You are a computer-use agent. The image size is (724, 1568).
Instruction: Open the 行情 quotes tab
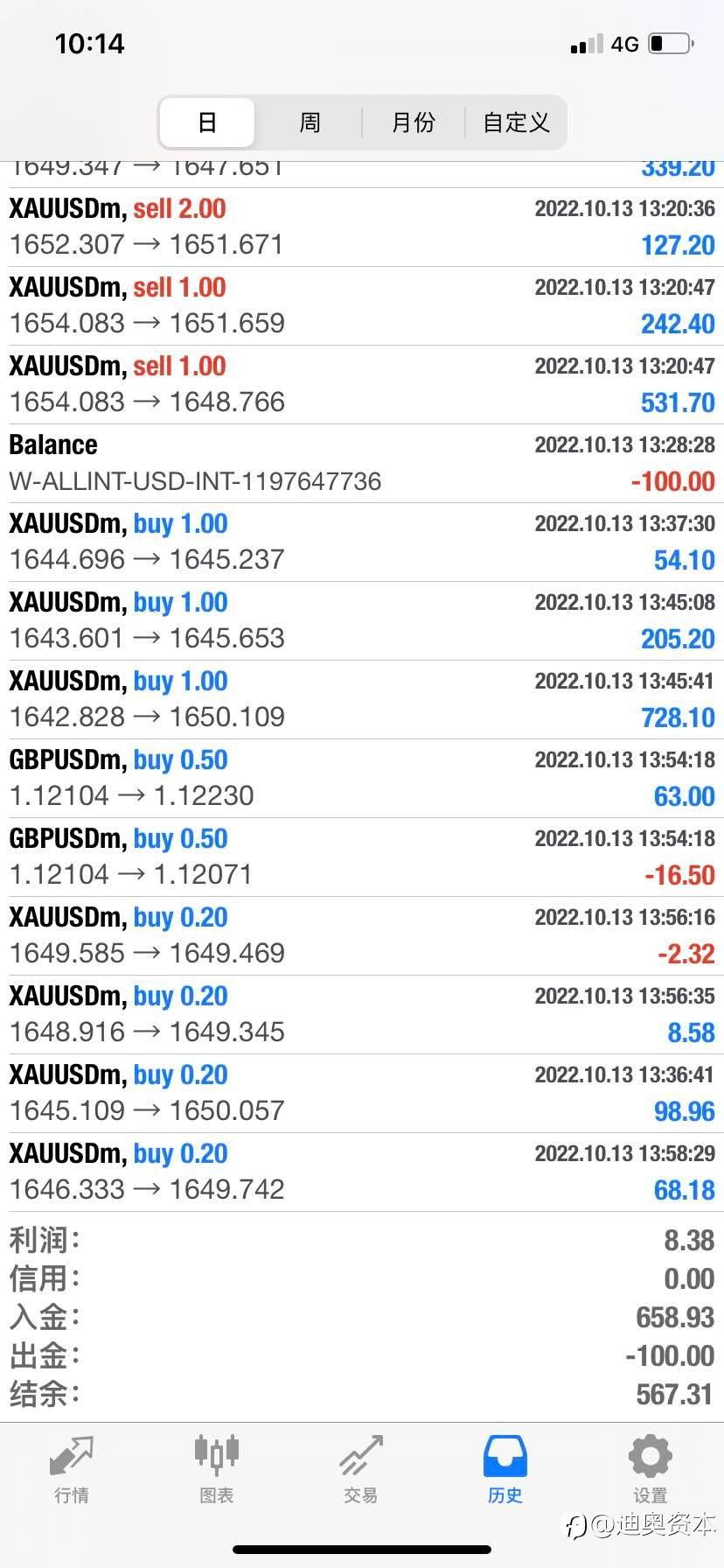click(72, 1469)
